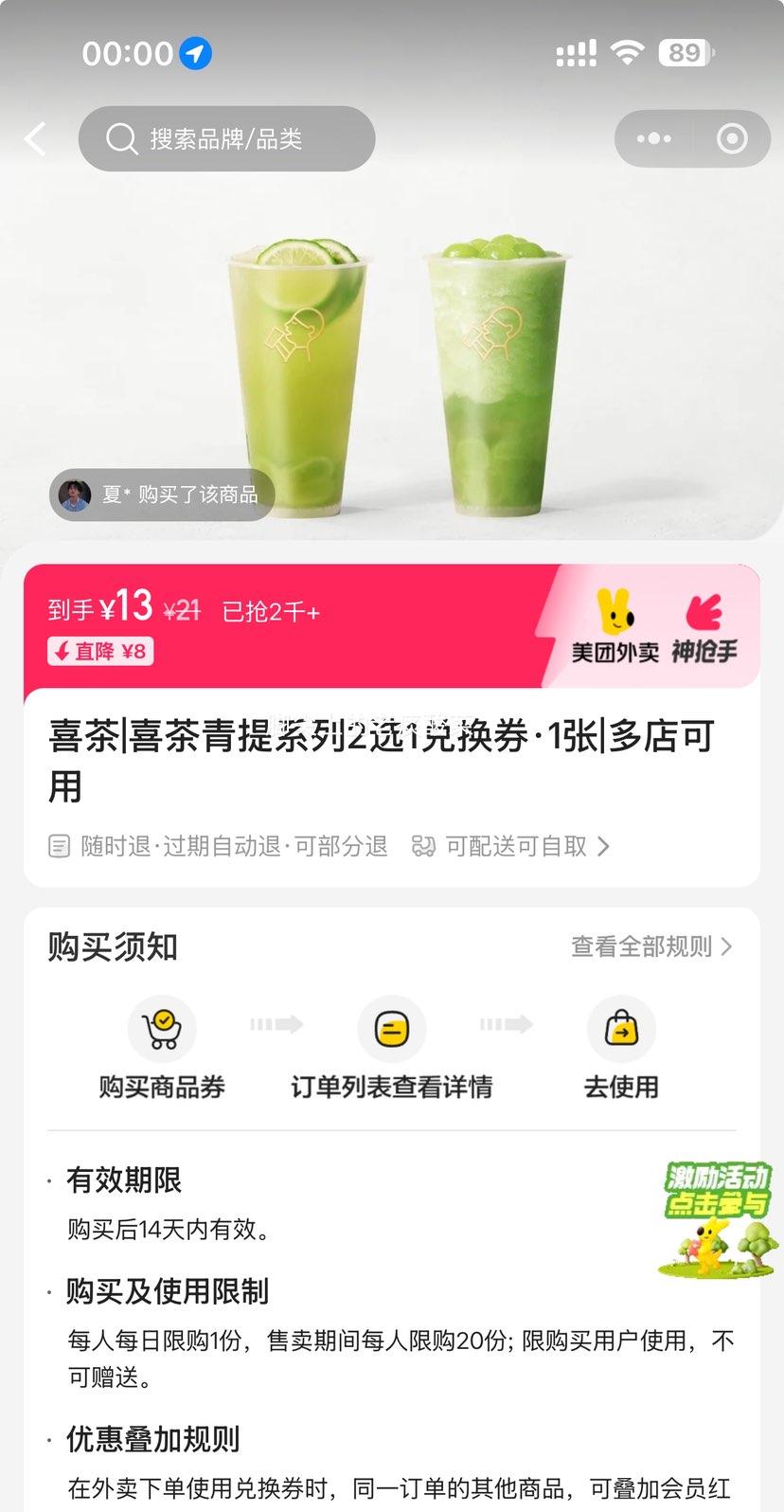Screen dimensions: 784x1512
Task: Open the mini program three-dot menu
Action: [x=653, y=139]
